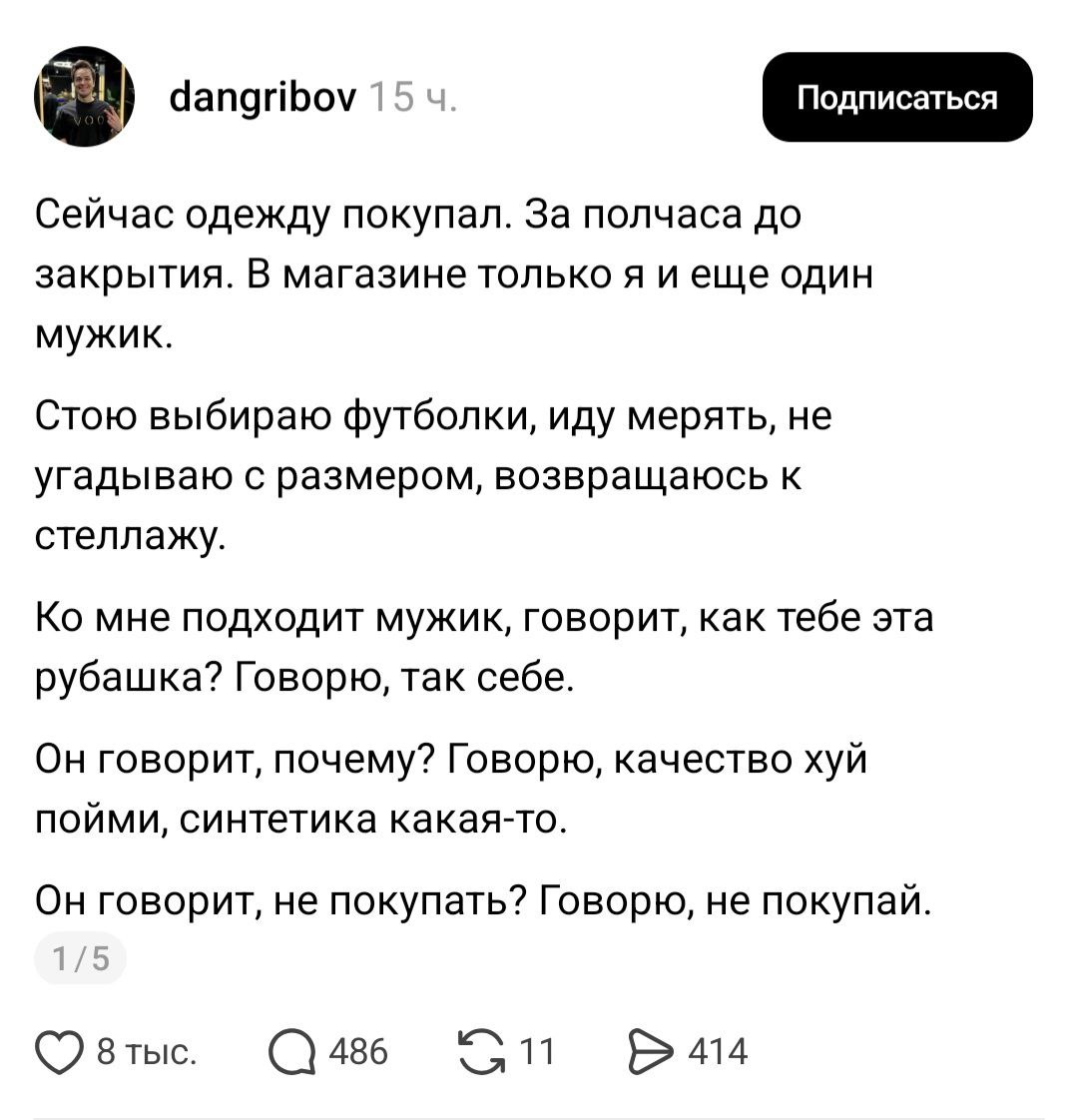Like this post with the heart icon
This screenshot has height=1120, width=1078.
(x=60, y=1052)
